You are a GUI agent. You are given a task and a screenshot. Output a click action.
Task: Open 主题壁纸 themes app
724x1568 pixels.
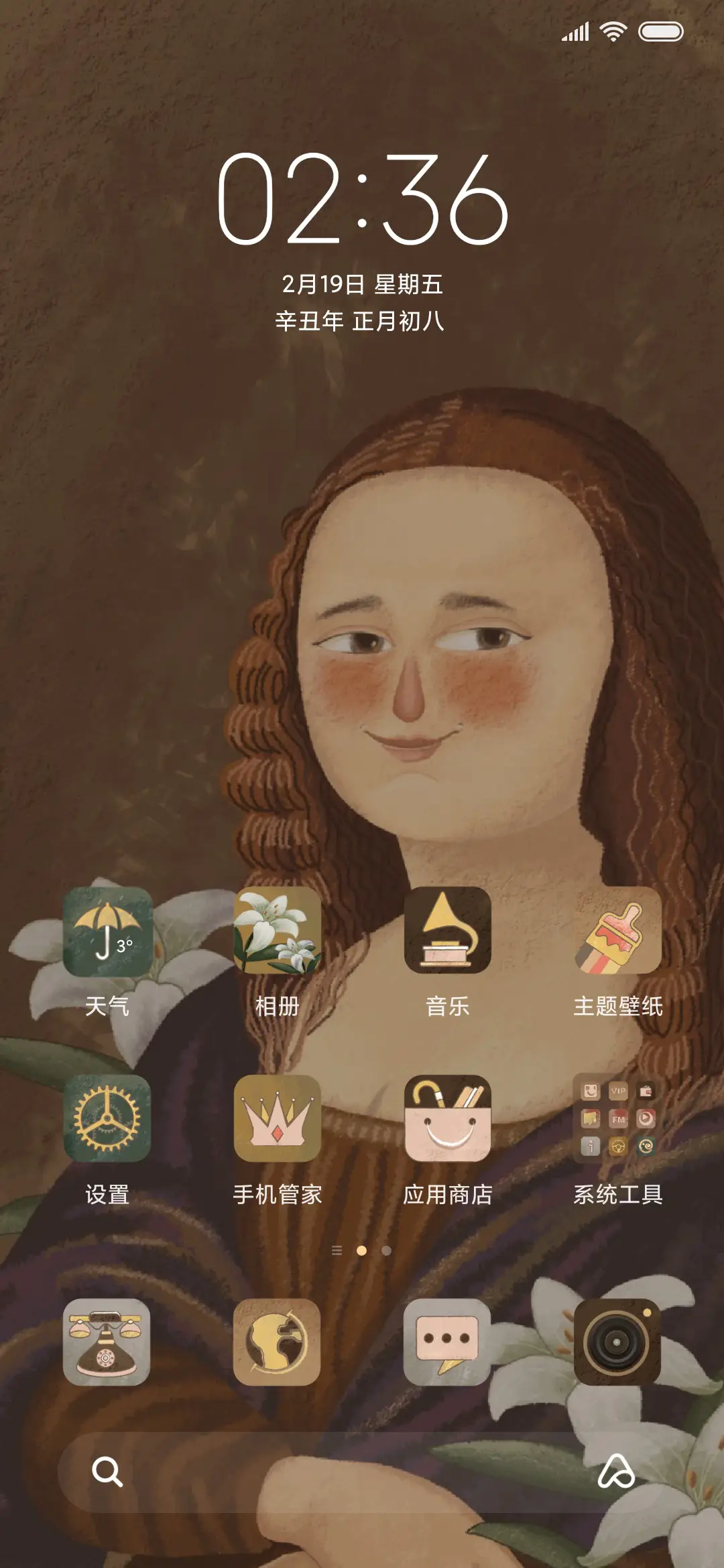(x=617, y=931)
